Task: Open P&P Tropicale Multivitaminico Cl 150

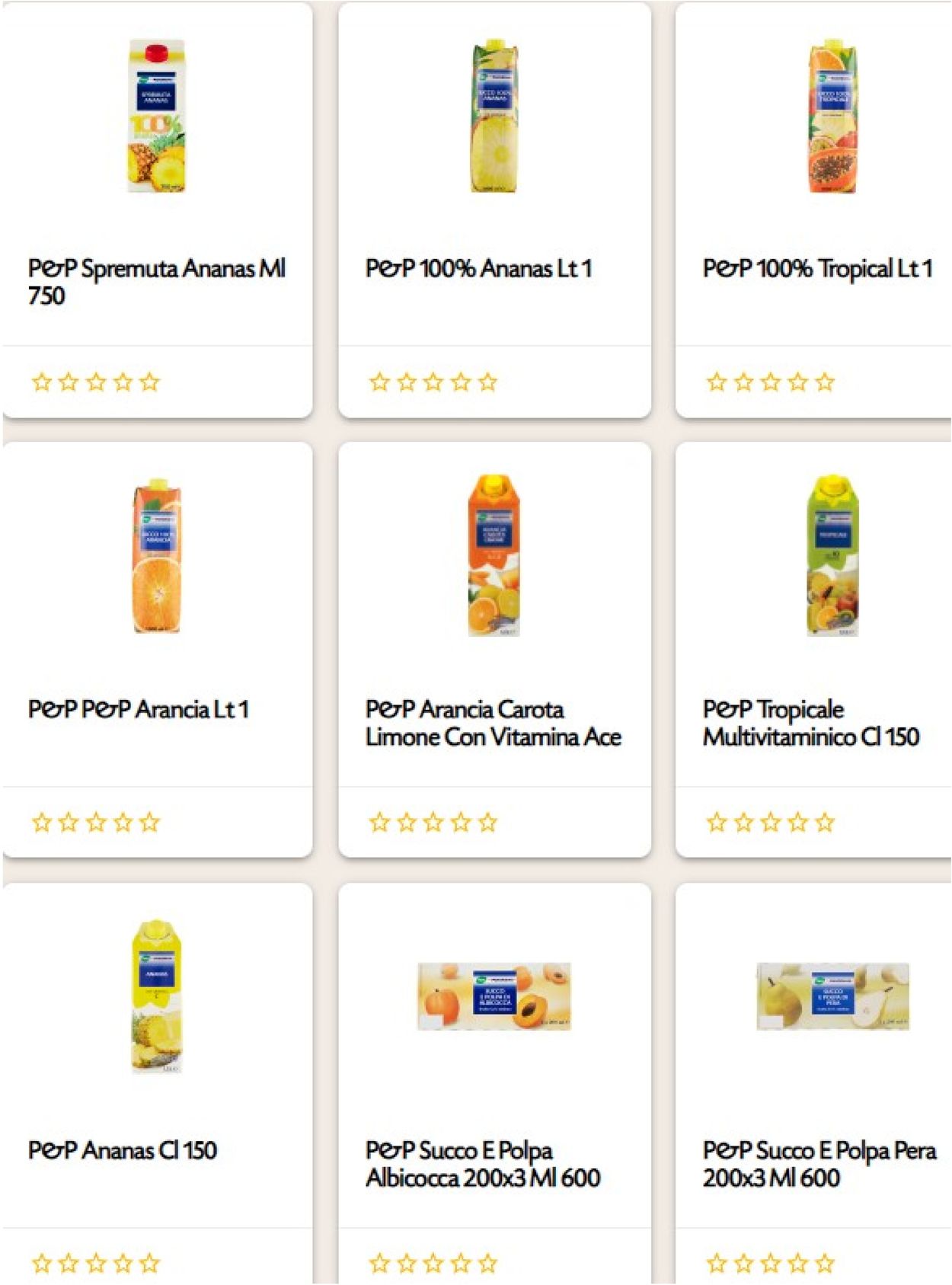Action: 810,723
